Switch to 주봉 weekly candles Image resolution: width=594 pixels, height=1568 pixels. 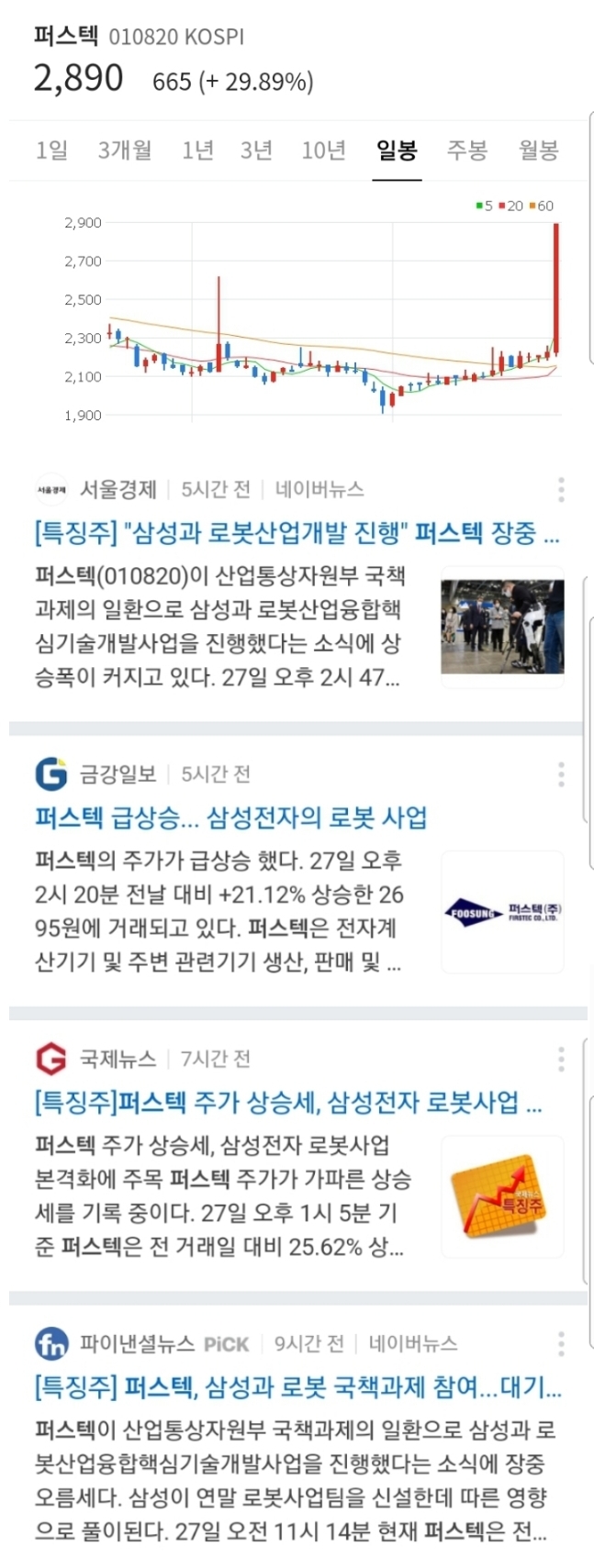(x=466, y=150)
